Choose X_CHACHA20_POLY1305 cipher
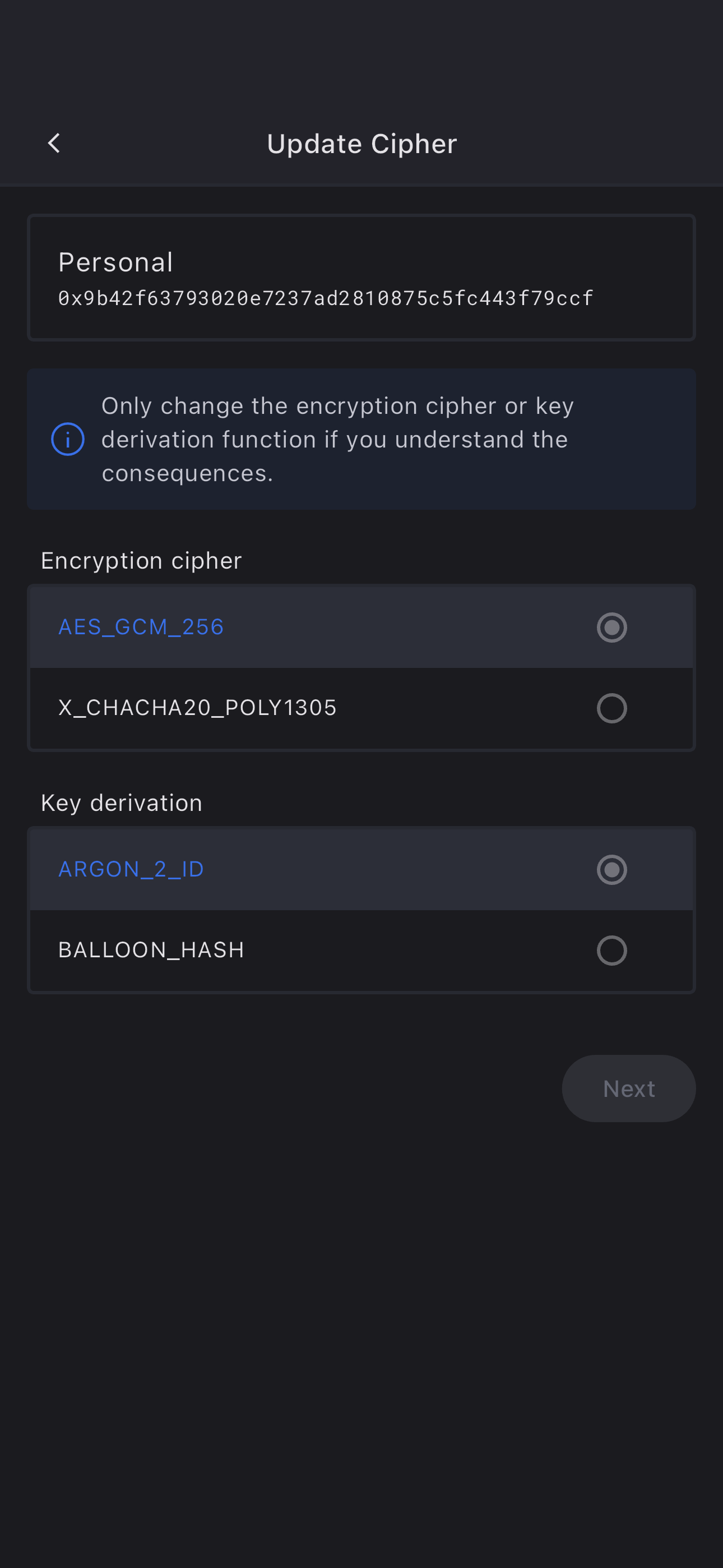 click(611, 708)
